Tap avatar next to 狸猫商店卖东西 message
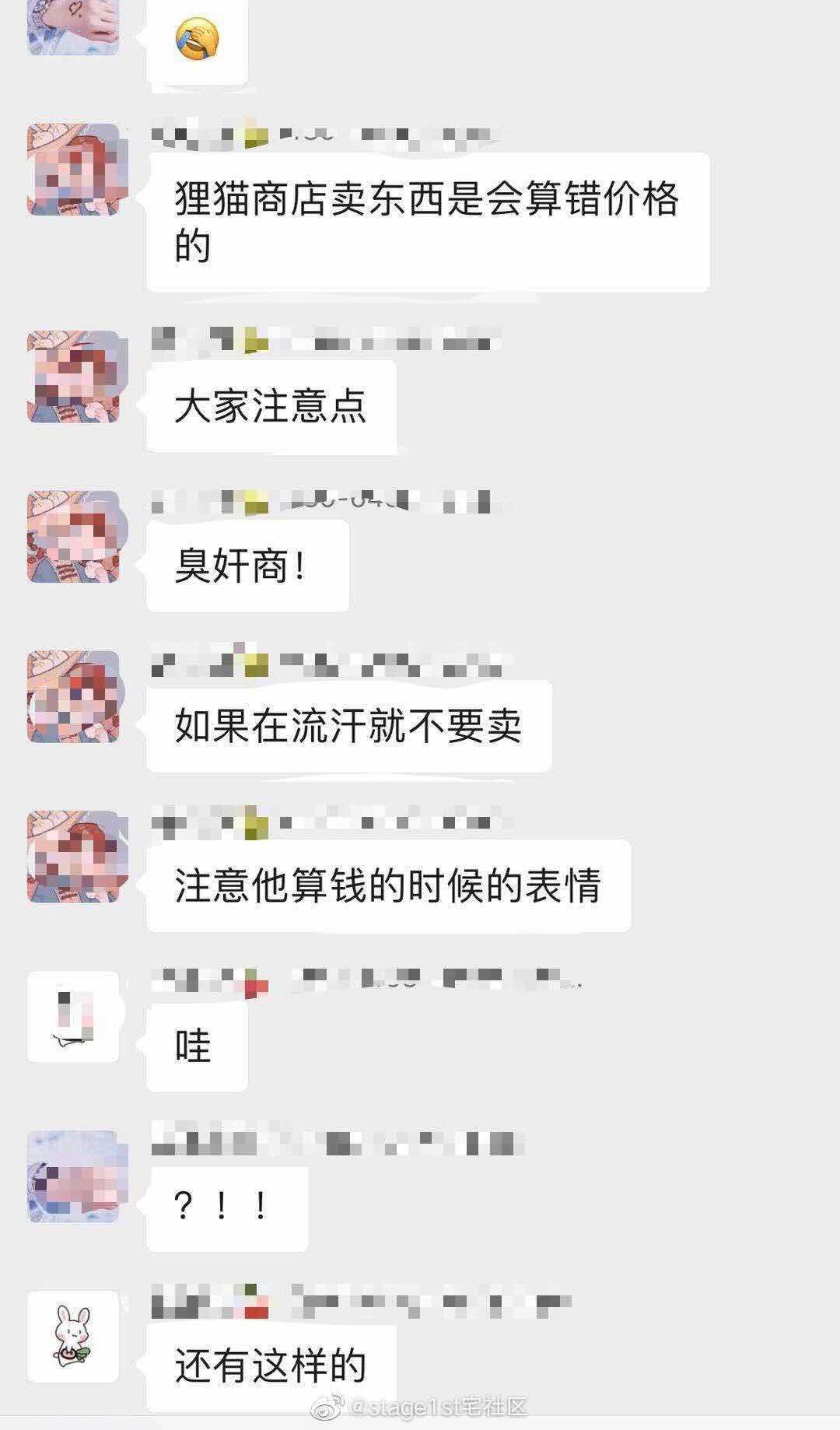Image resolution: width=840 pixels, height=1430 pixels. point(73,170)
